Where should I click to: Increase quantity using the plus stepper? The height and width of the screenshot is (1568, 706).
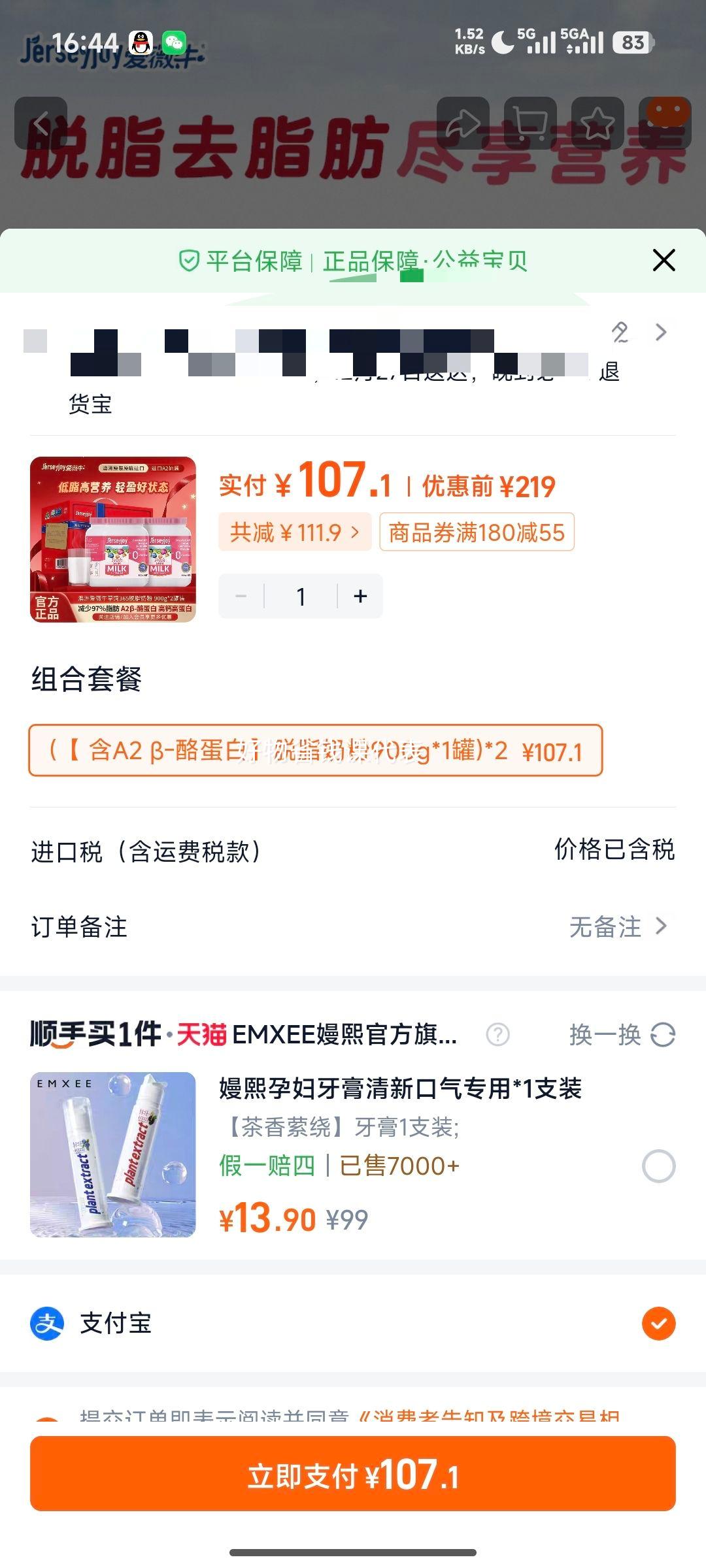361,595
